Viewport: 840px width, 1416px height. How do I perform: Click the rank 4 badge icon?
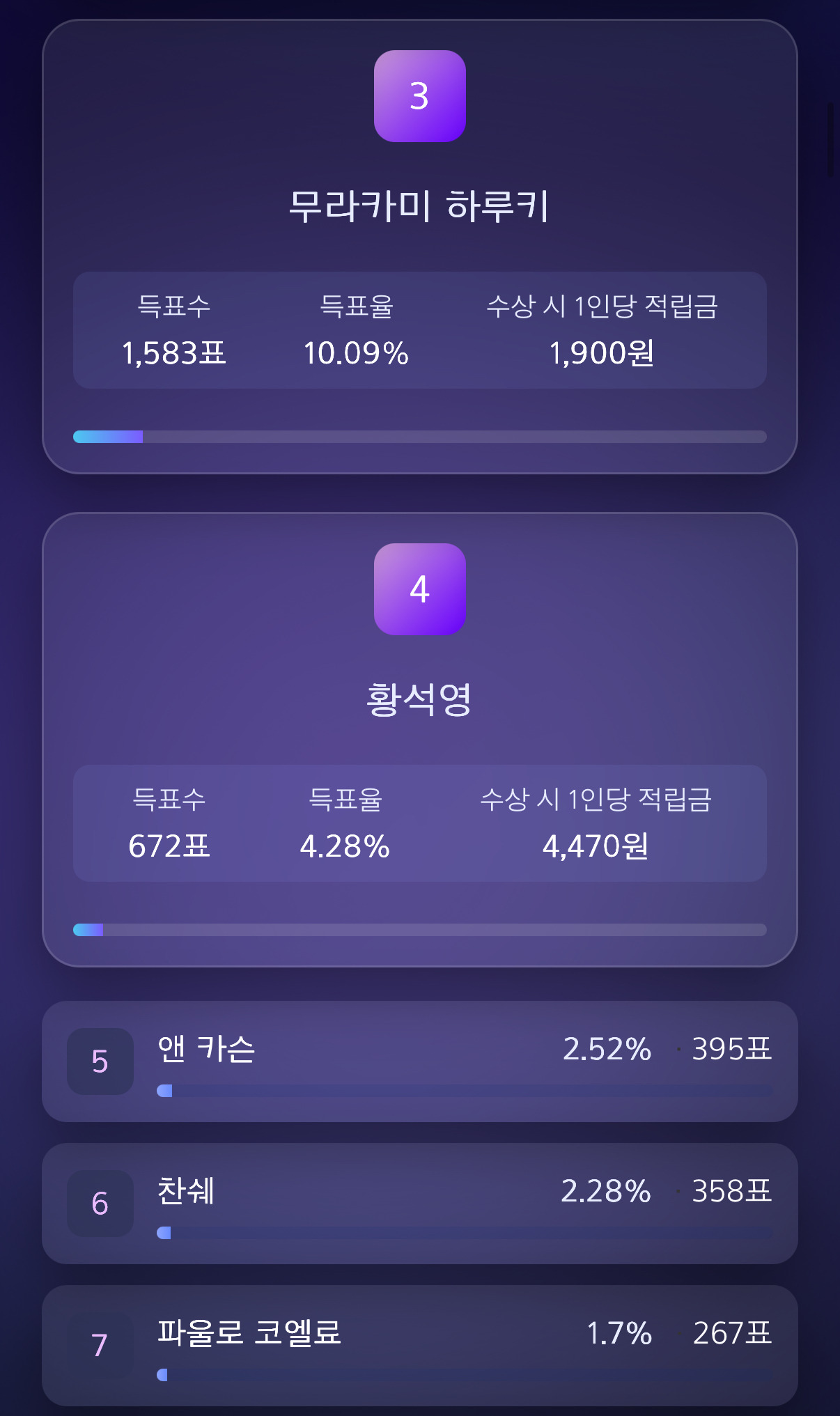click(x=419, y=590)
